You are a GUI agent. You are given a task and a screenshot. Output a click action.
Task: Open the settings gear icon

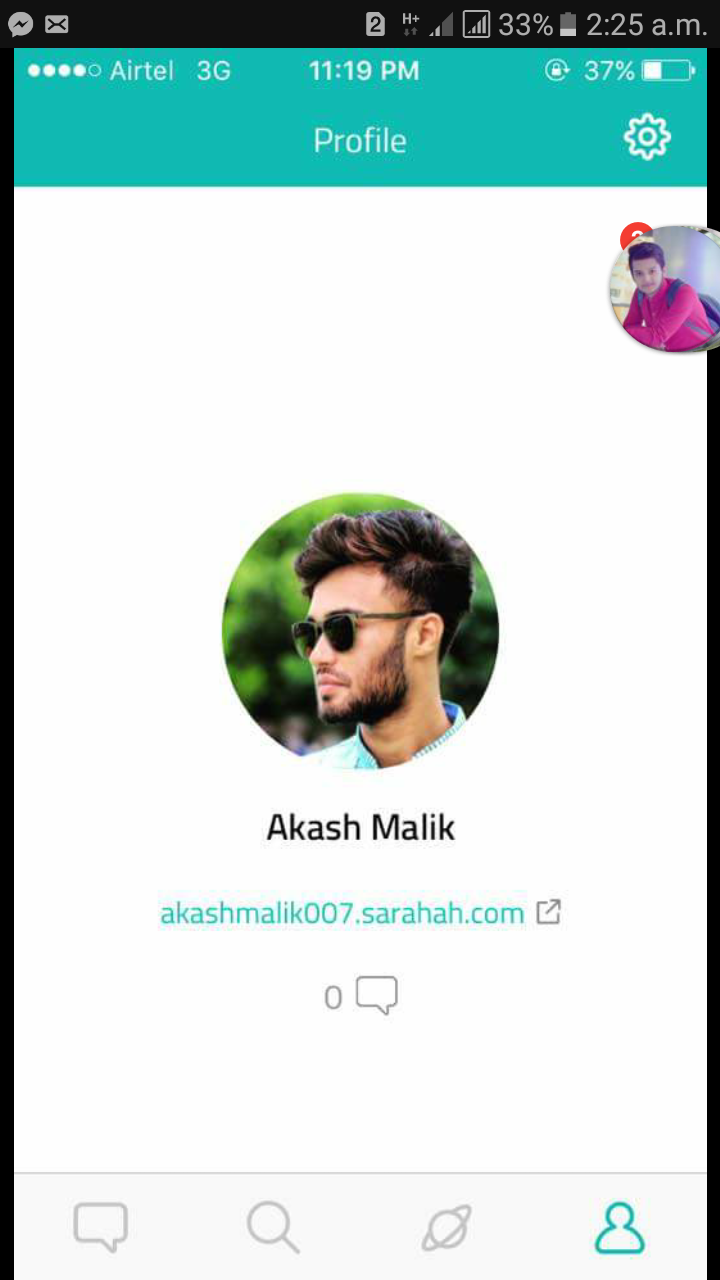point(647,137)
